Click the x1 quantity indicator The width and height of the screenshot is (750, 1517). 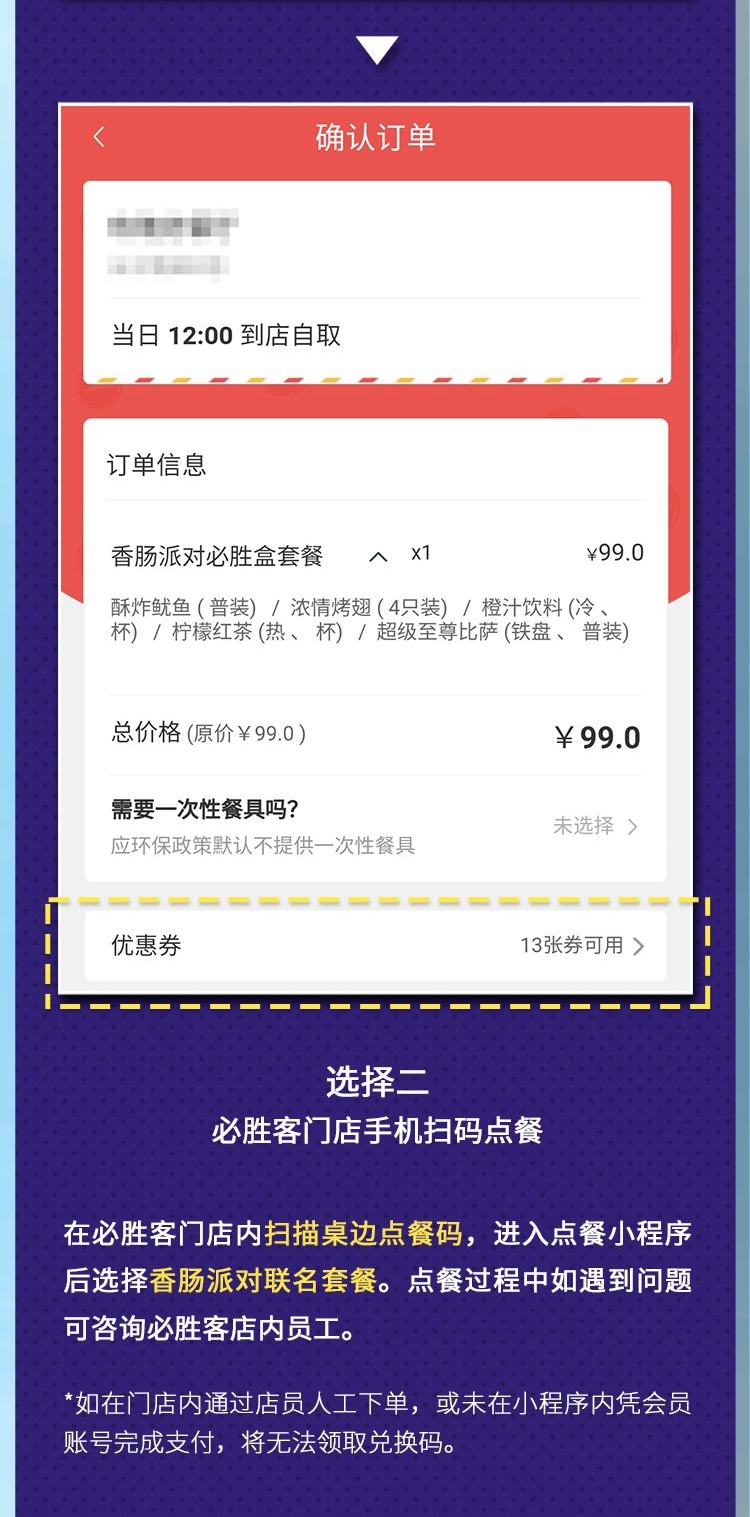(x=421, y=552)
